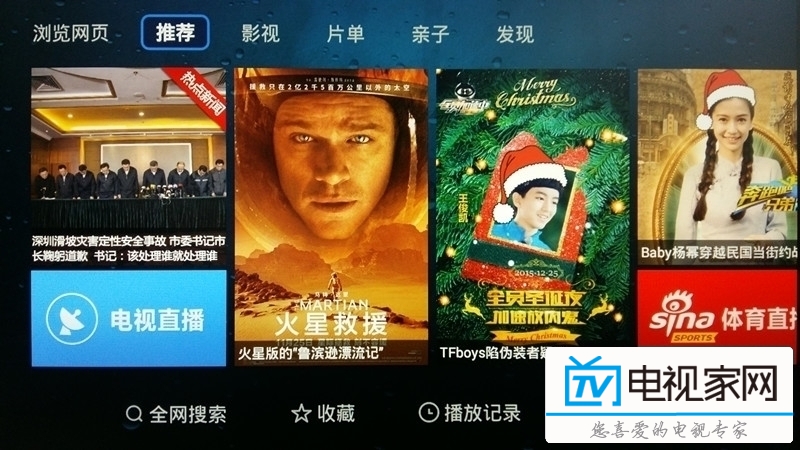Switch to the 发现 tab
Image resolution: width=800 pixels, height=450 pixels.
515,33
